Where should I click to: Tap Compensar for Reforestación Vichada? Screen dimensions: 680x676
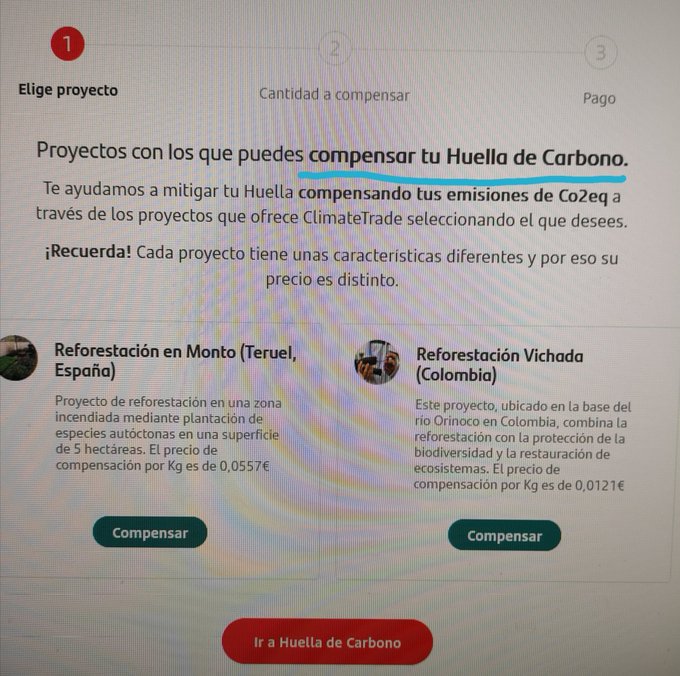pyautogui.click(x=504, y=536)
